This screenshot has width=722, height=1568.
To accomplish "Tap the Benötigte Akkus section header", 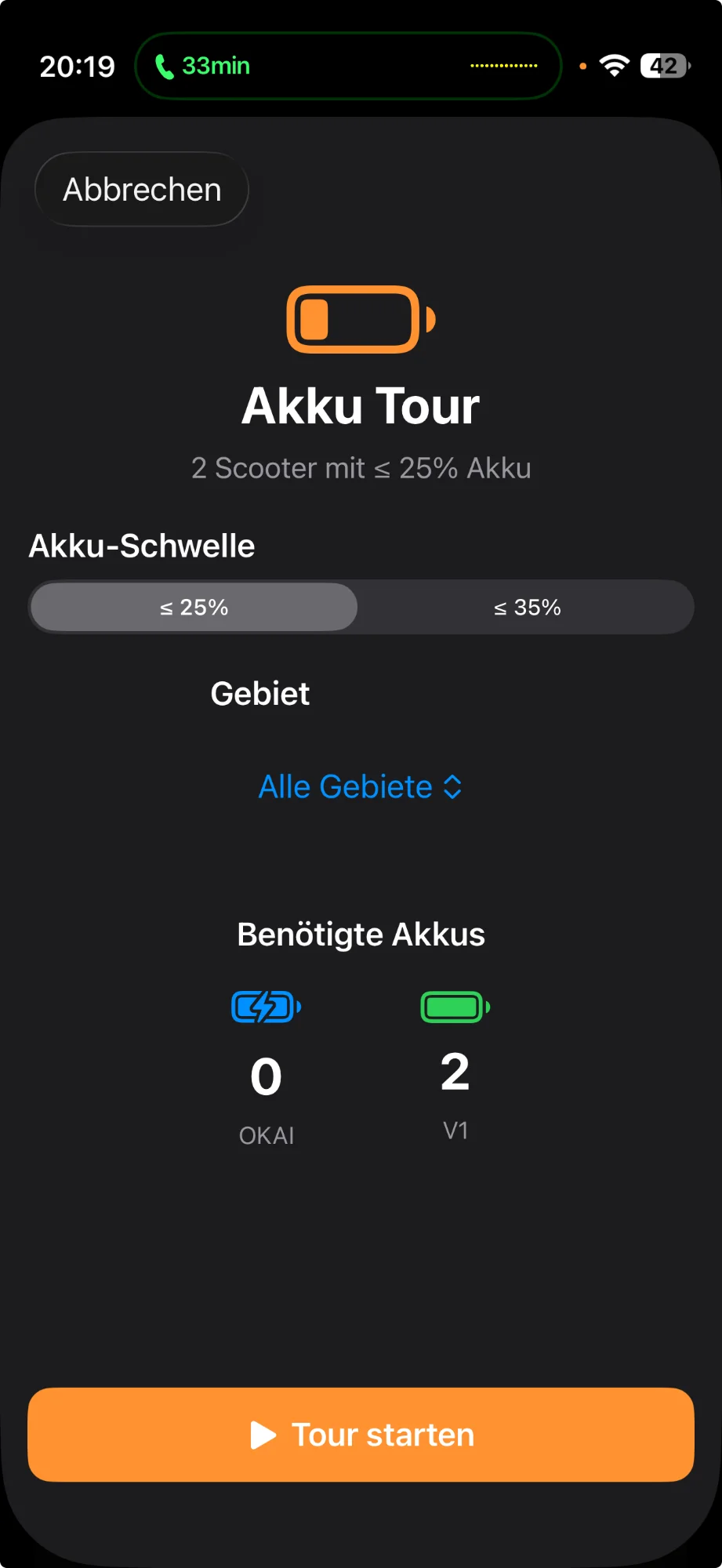I will pos(361,934).
